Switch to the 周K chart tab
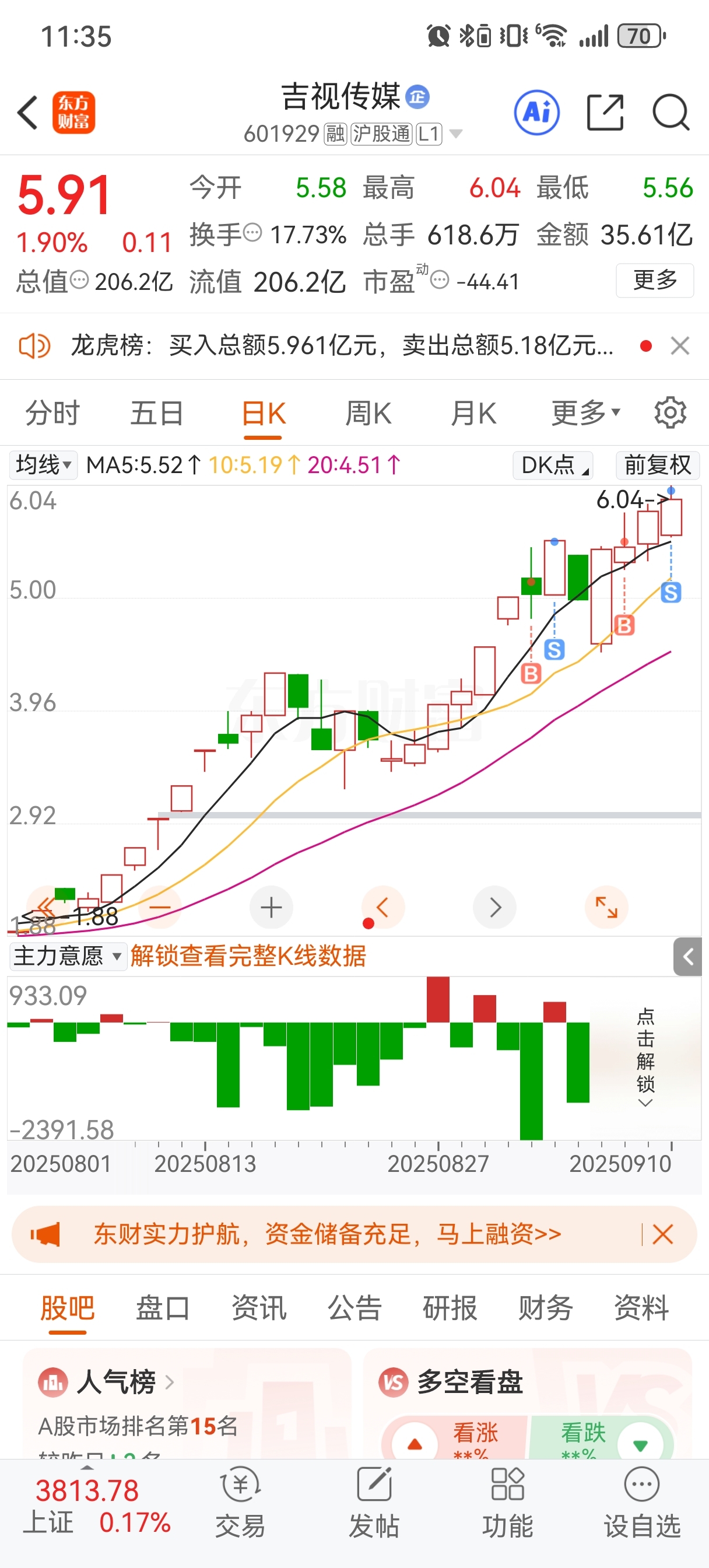Screen dimensions: 709x1568 [368, 414]
